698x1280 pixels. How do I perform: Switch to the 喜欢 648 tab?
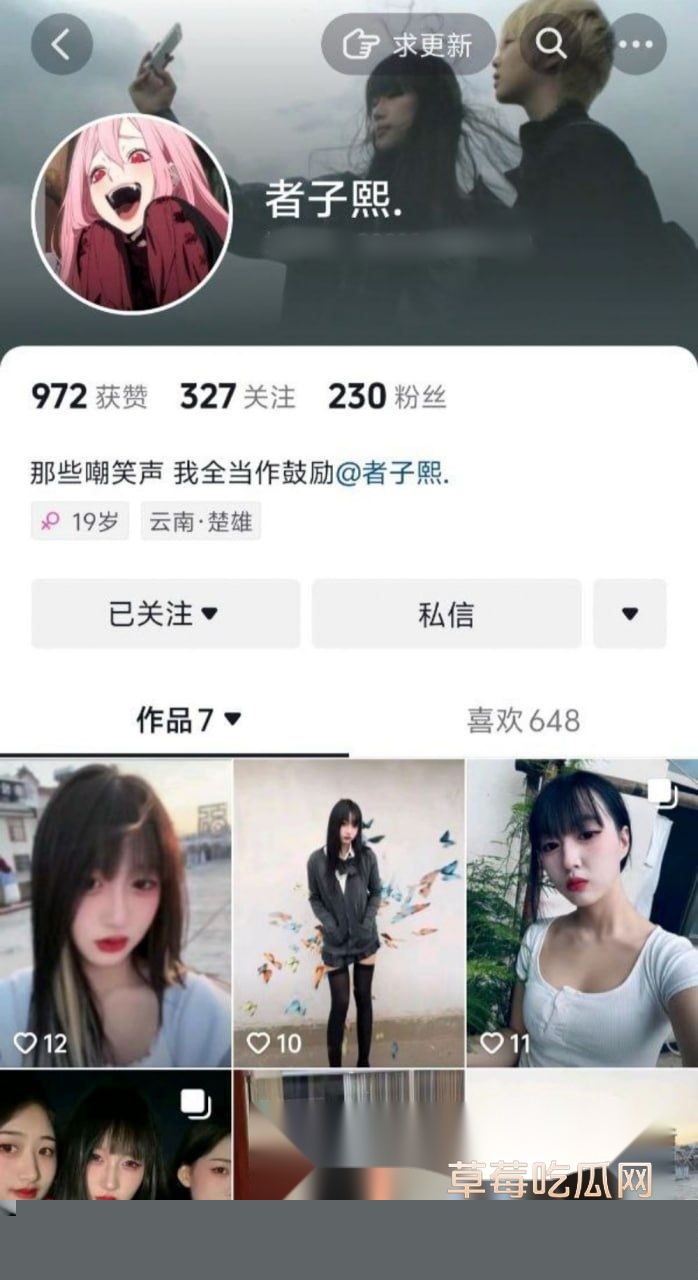[x=523, y=720]
